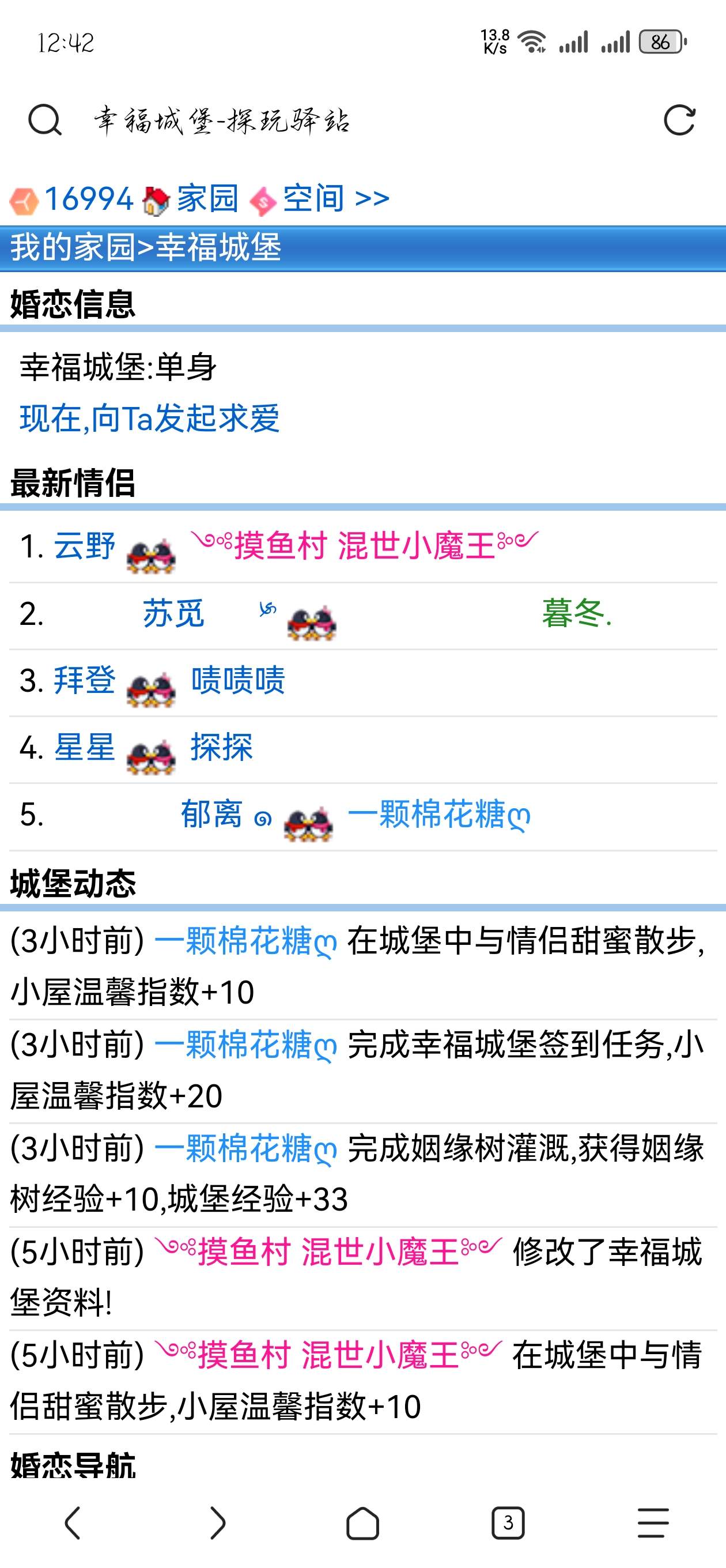
Task: Open the 16994 ID link
Action: (x=88, y=199)
